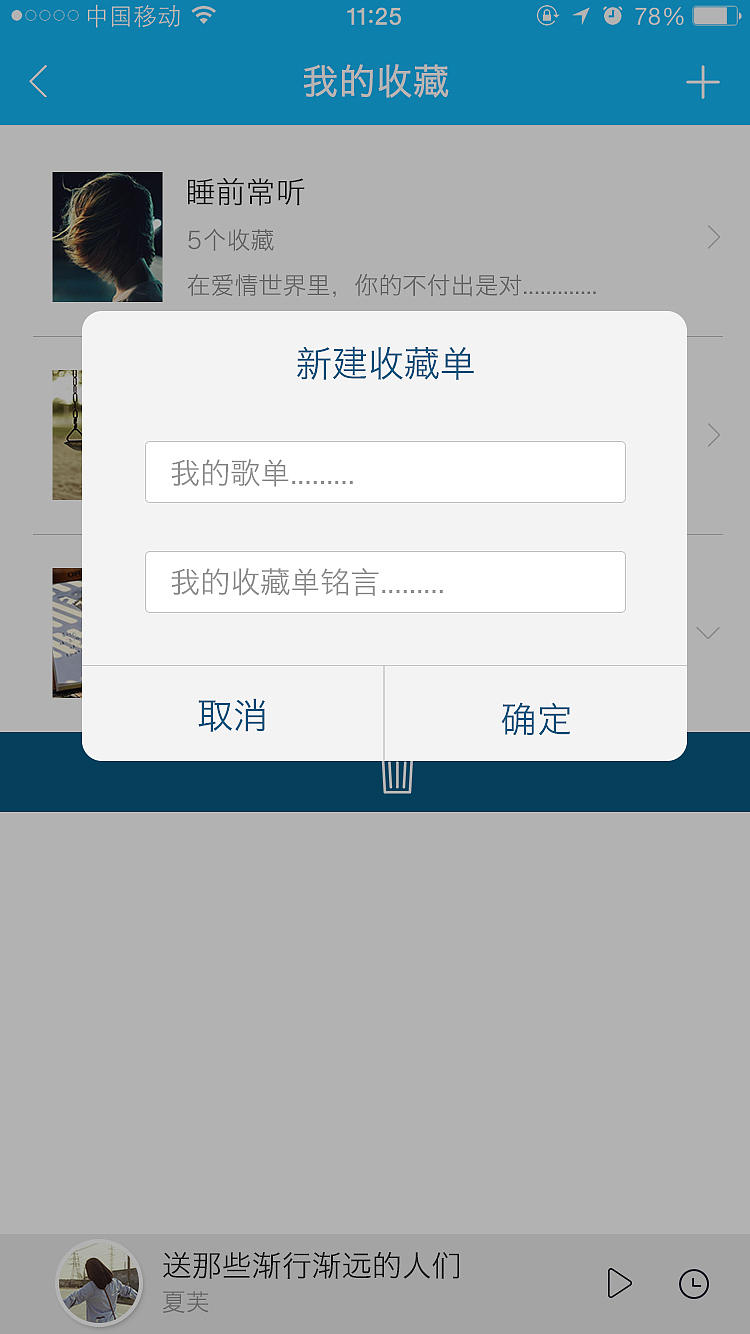Tap the orientation lock icon in status bar
Screen dimensions: 750x1334
tap(548, 16)
